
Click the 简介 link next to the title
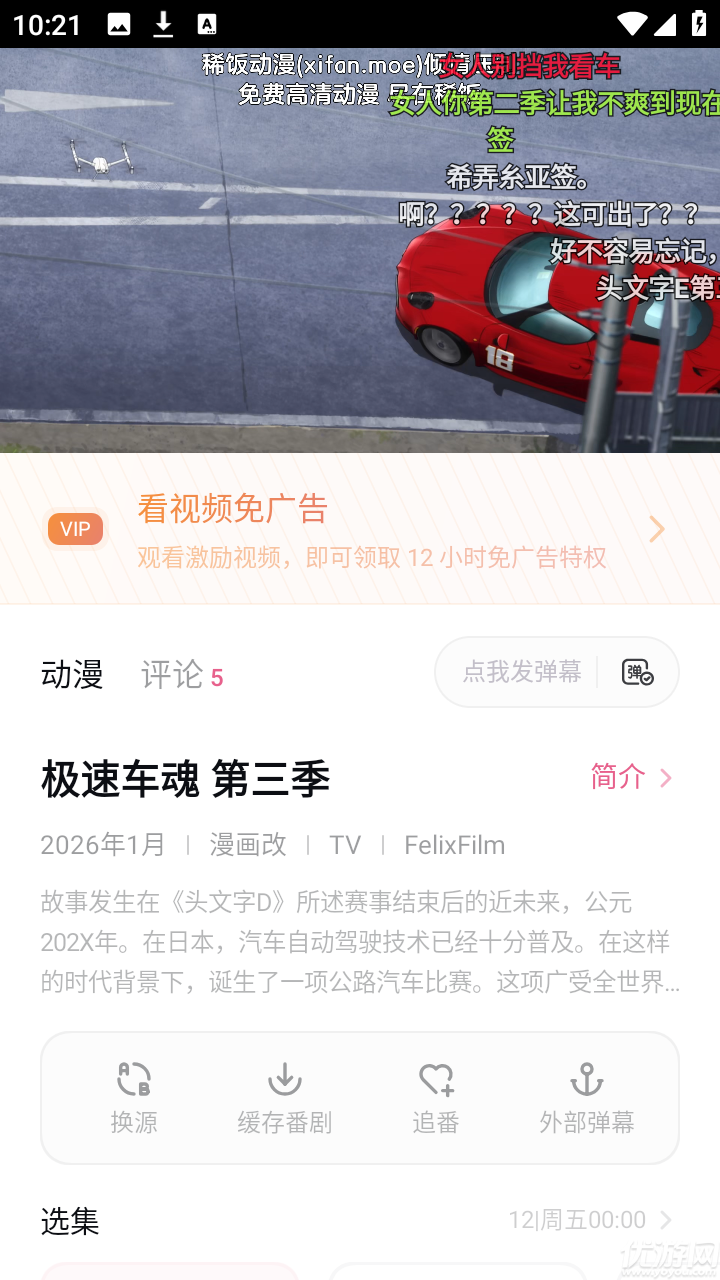(617, 777)
